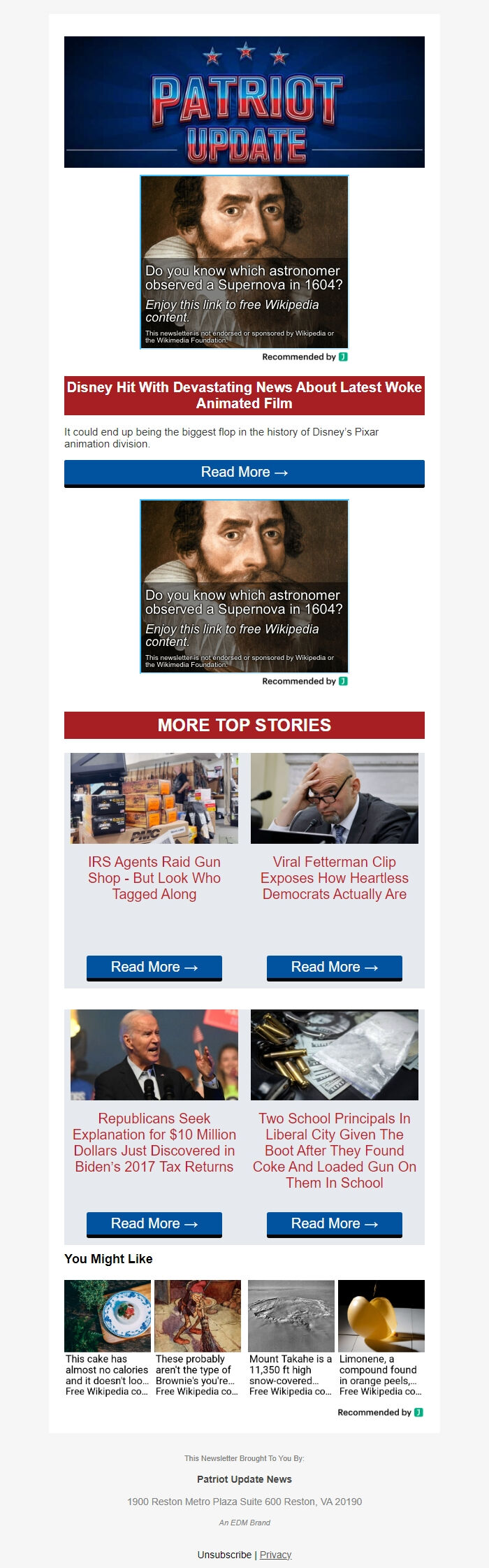Unsubscribe from this newsletter

pyautogui.click(x=224, y=1555)
